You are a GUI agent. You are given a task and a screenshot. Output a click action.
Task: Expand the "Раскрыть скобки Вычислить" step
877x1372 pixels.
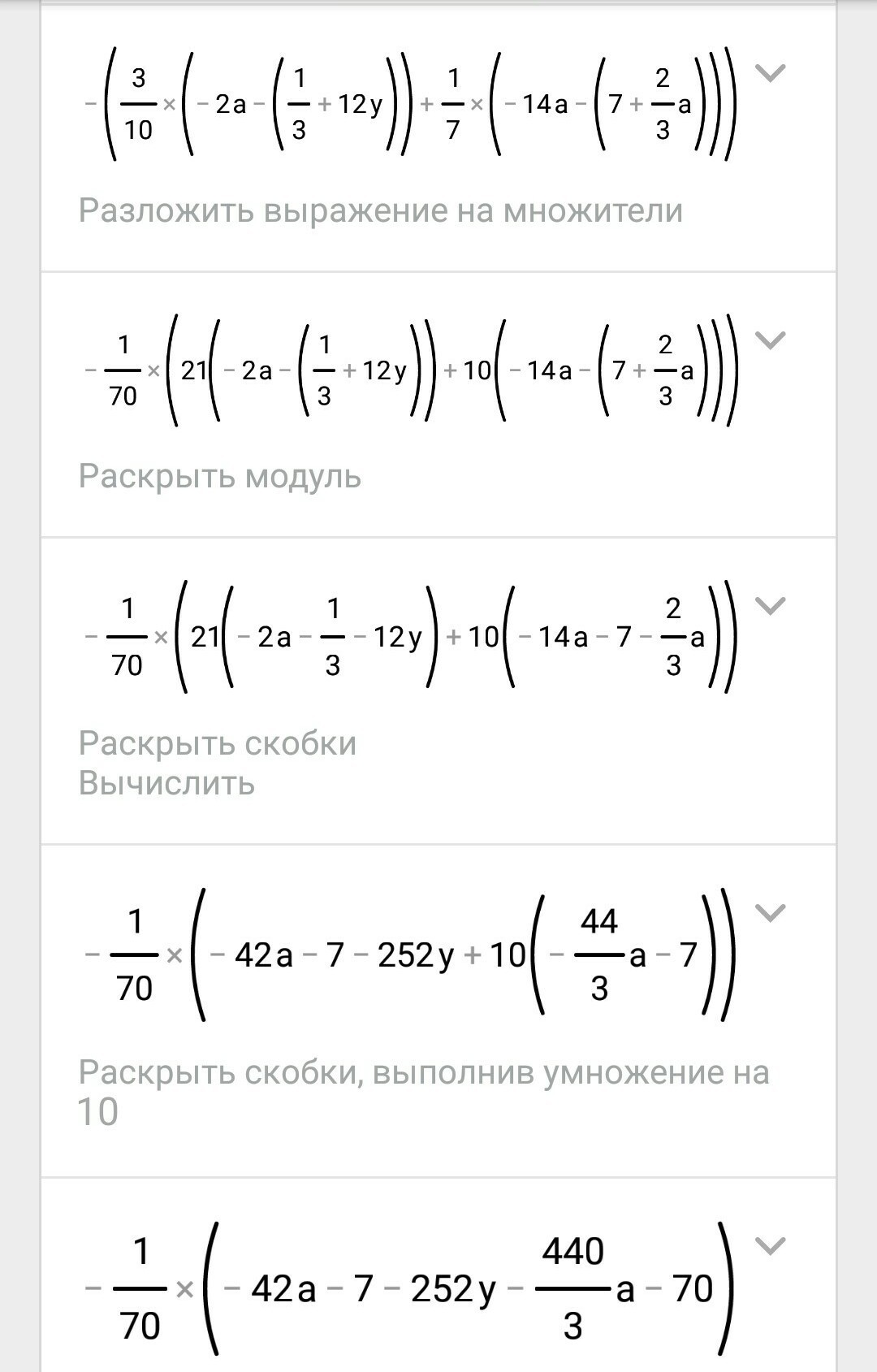click(770, 606)
